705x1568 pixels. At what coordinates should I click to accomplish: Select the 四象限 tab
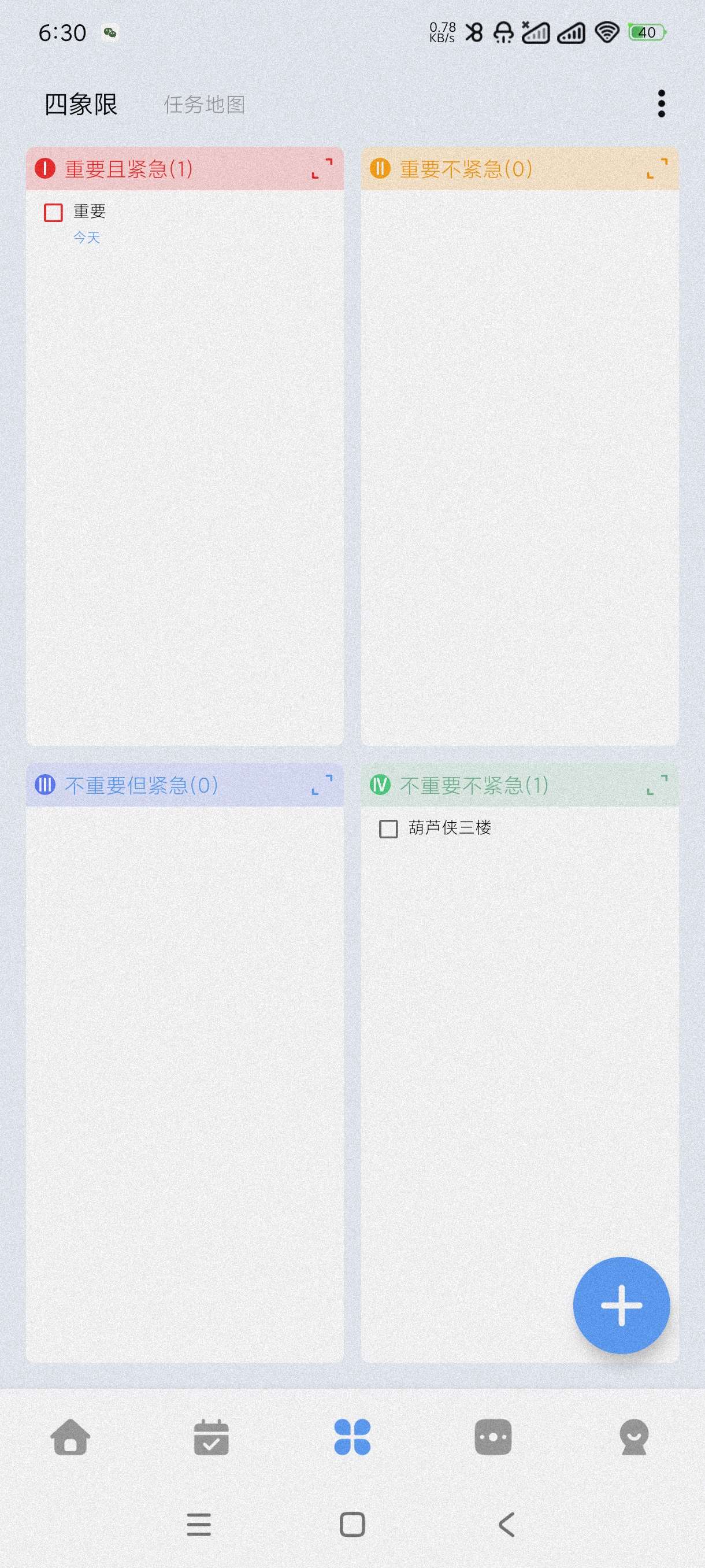tap(81, 105)
